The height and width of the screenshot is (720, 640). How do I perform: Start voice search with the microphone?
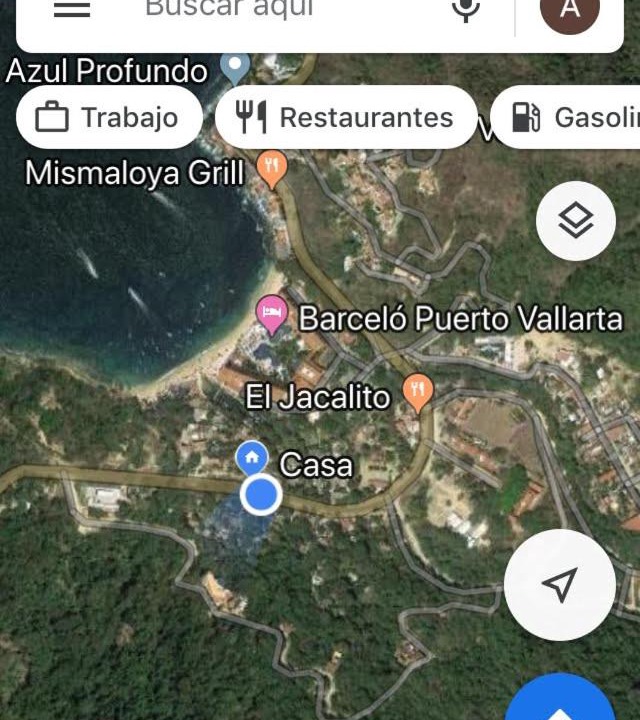pos(466,9)
